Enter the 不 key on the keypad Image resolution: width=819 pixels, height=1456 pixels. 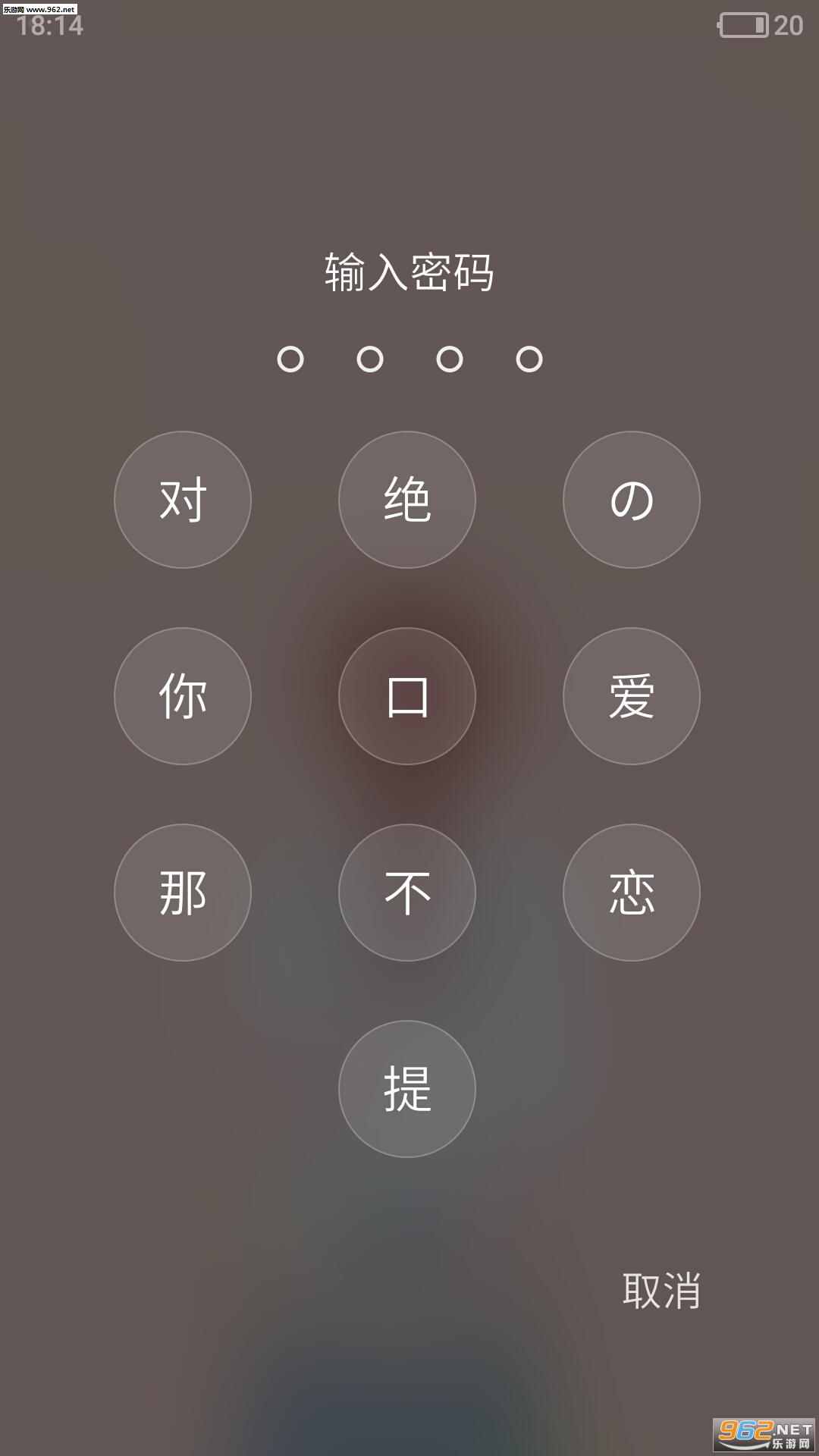tap(407, 893)
